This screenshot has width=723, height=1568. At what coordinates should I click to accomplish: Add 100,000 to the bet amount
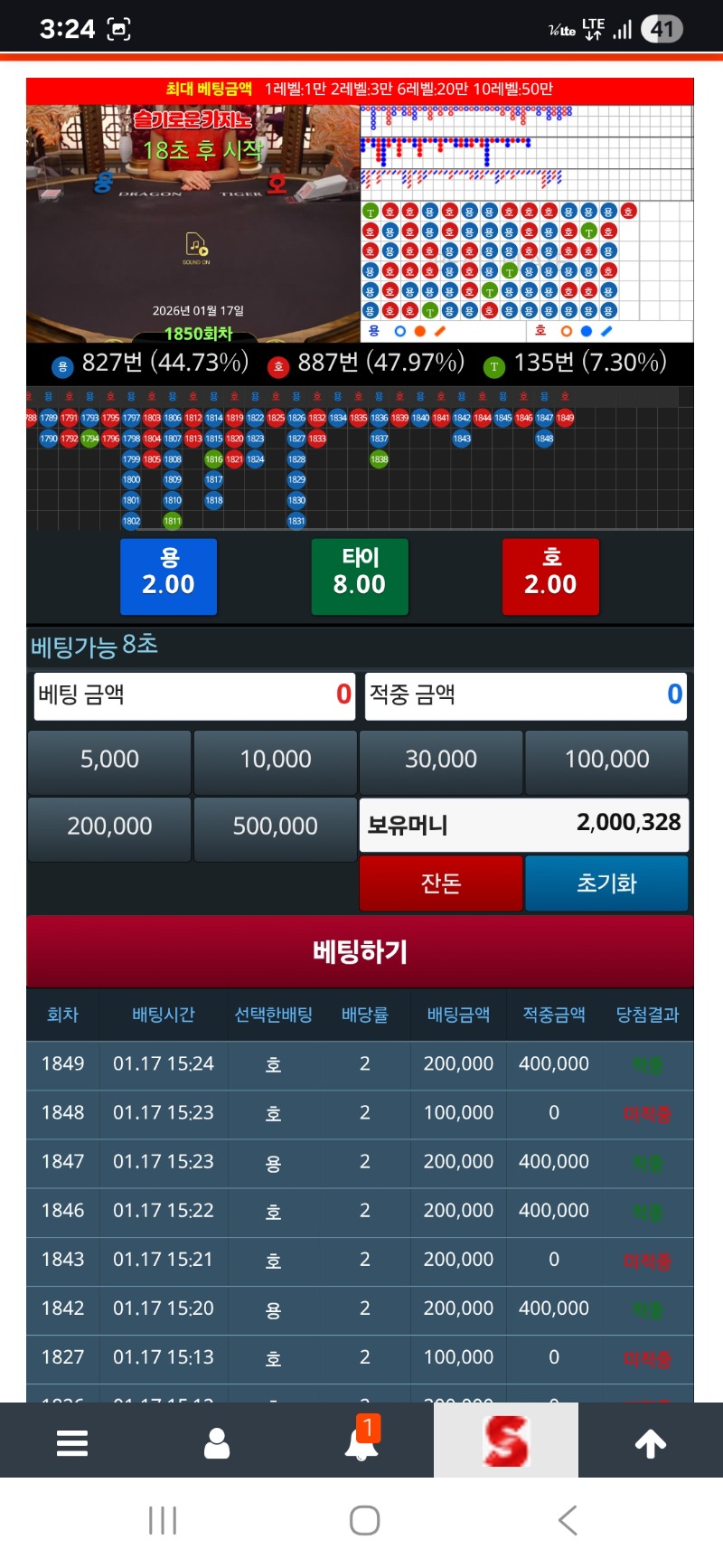606,760
